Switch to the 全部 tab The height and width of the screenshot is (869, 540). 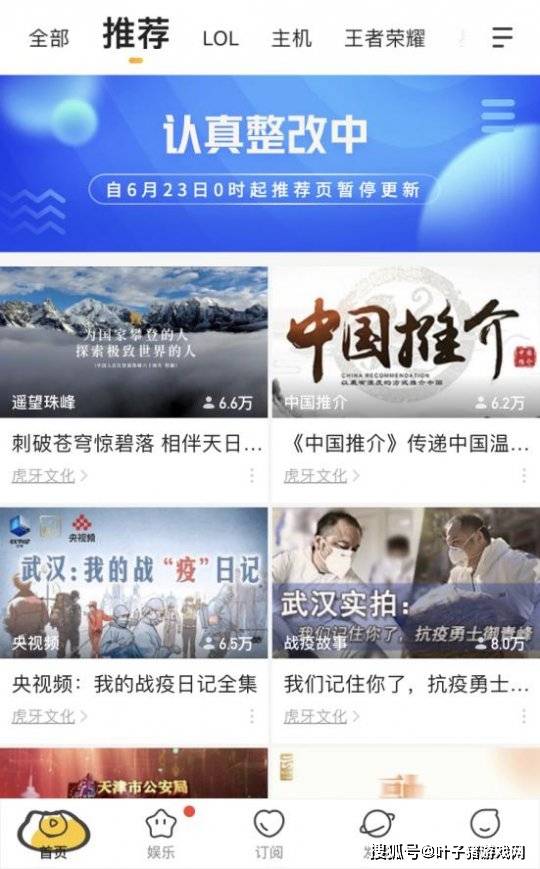(49, 38)
